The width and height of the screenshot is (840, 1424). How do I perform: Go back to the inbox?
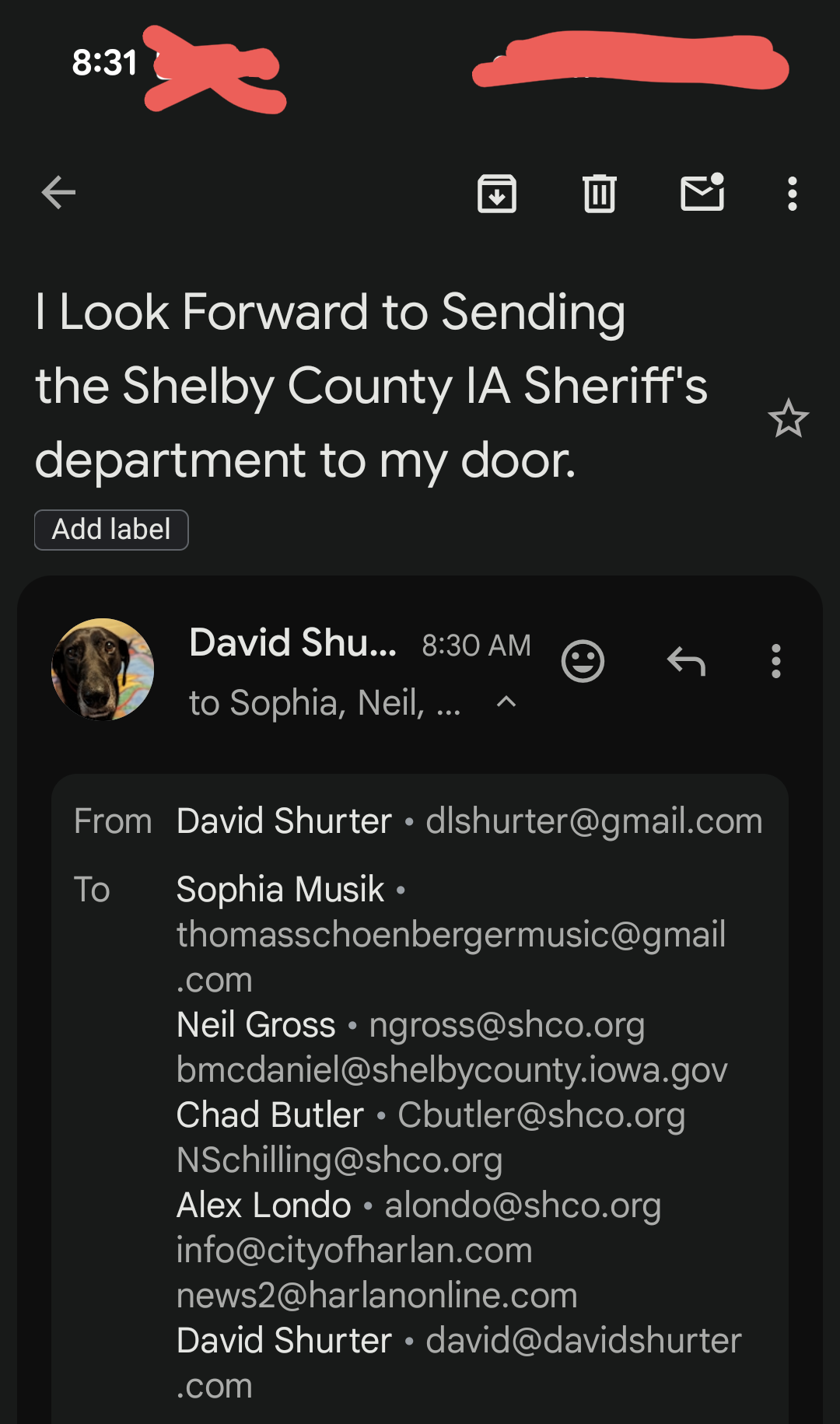click(58, 193)
